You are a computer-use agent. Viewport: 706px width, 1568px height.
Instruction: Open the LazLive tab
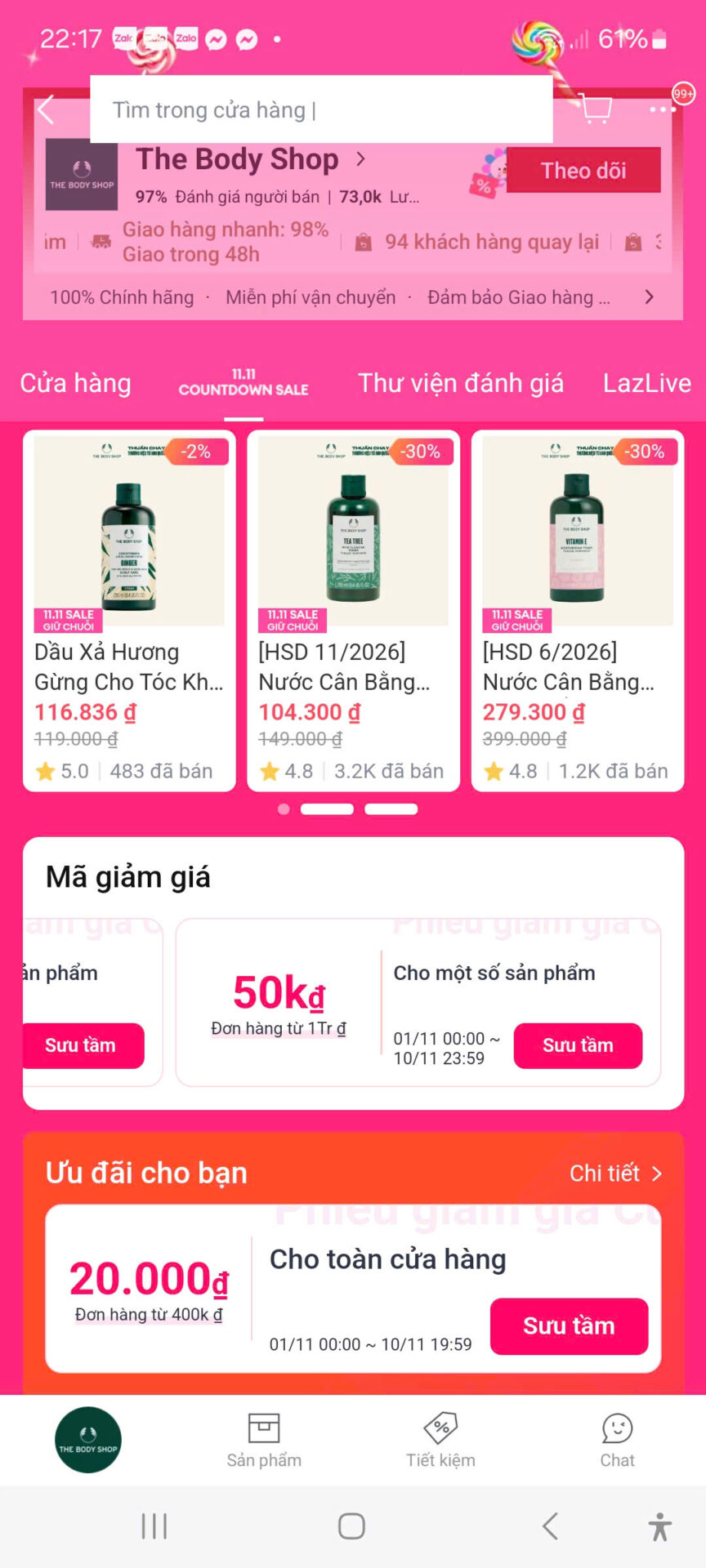point(646,383)
